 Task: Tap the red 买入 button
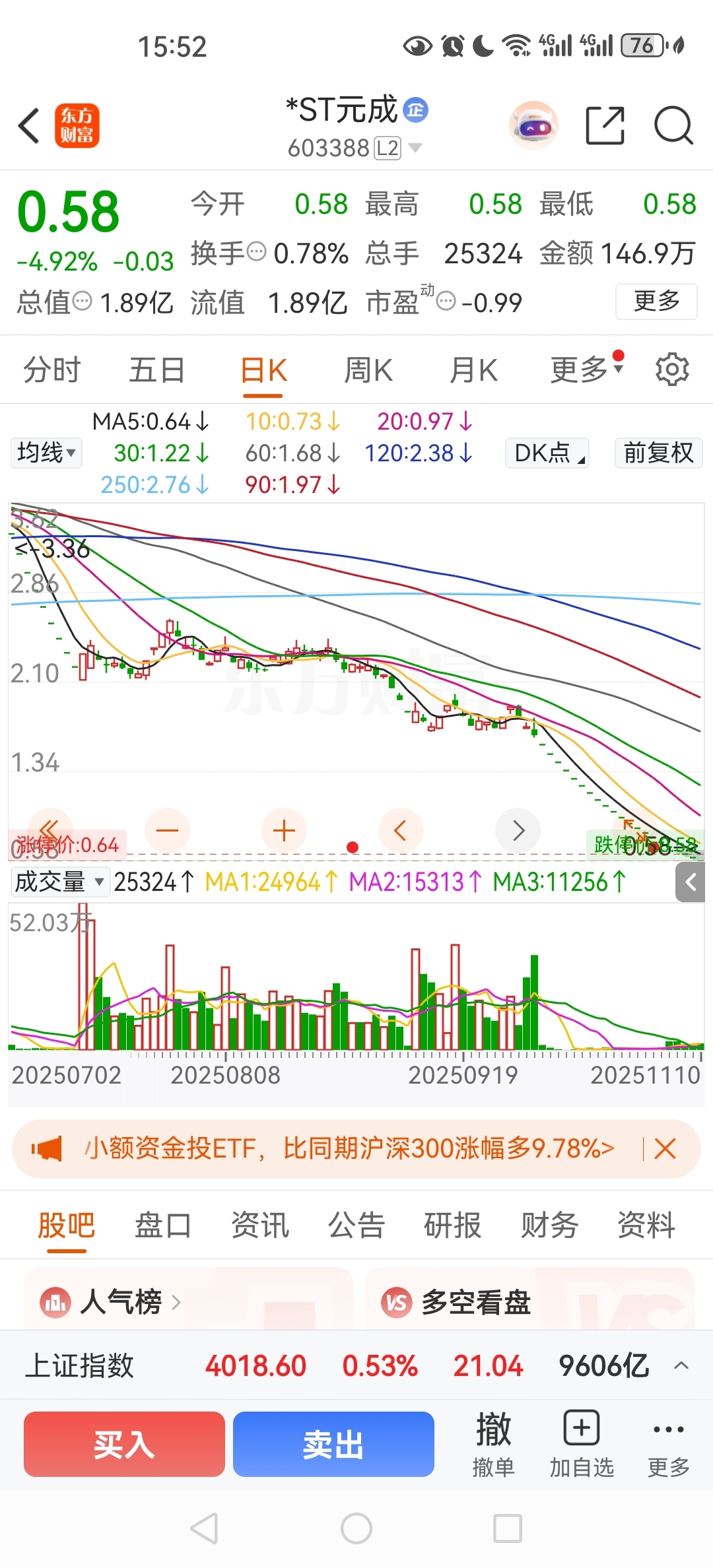[124, 1444]
